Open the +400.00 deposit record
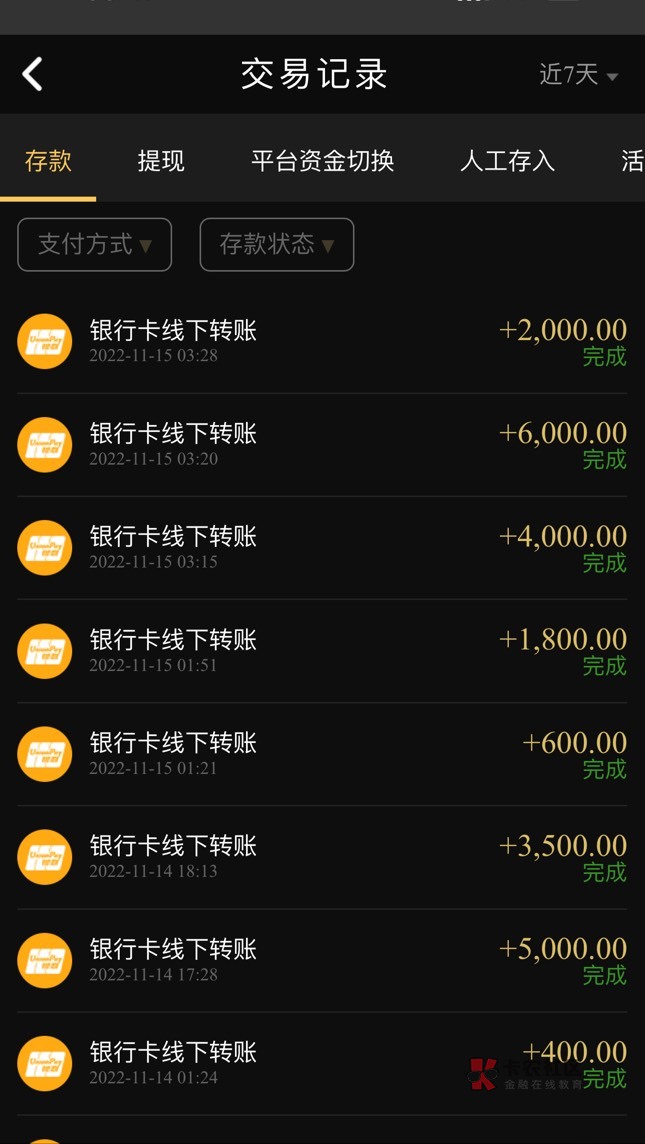This screenshot has height=1144, width=645. [322, 1062]
